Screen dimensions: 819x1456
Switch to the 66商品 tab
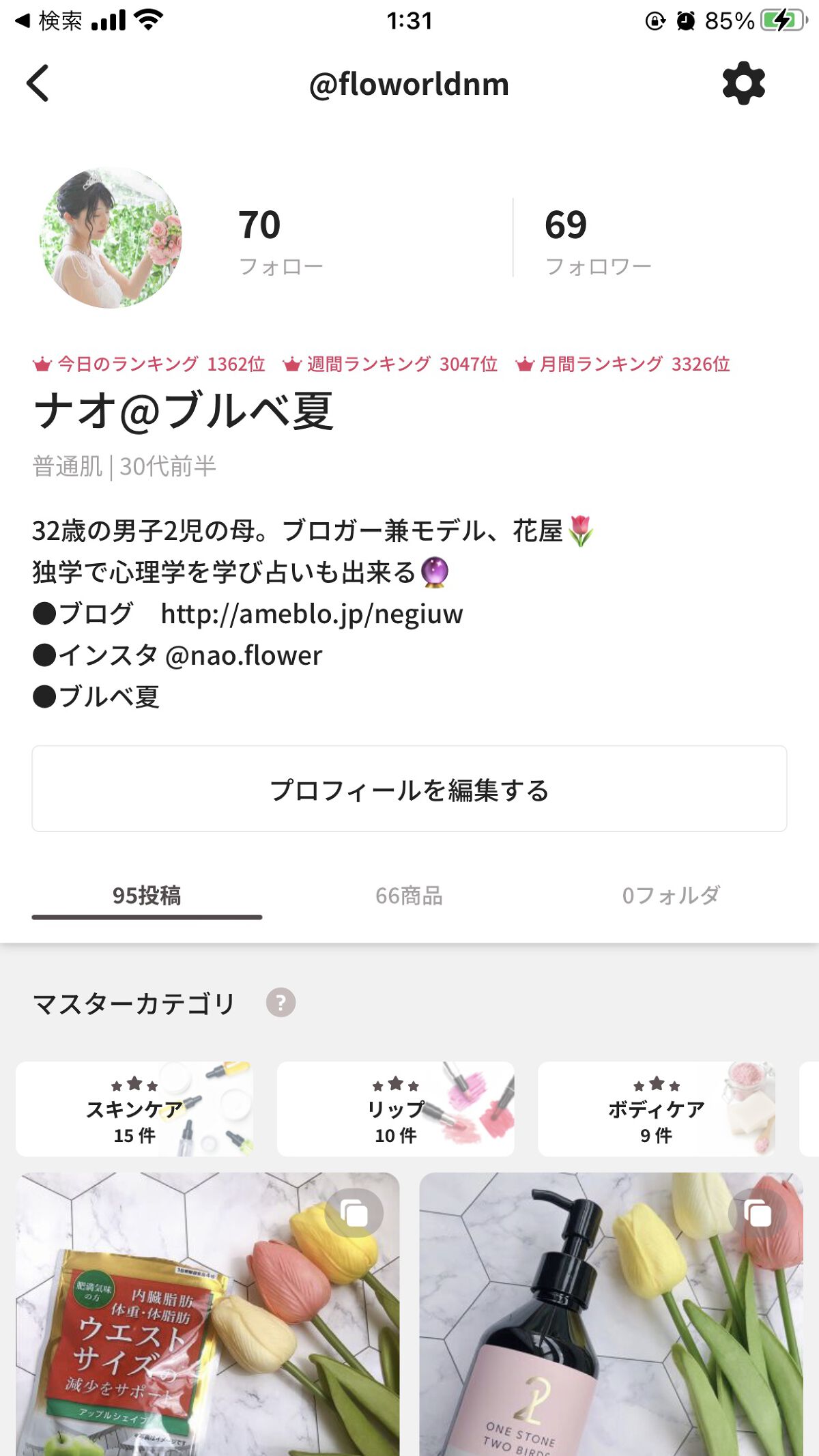click(x=409, y=896)
